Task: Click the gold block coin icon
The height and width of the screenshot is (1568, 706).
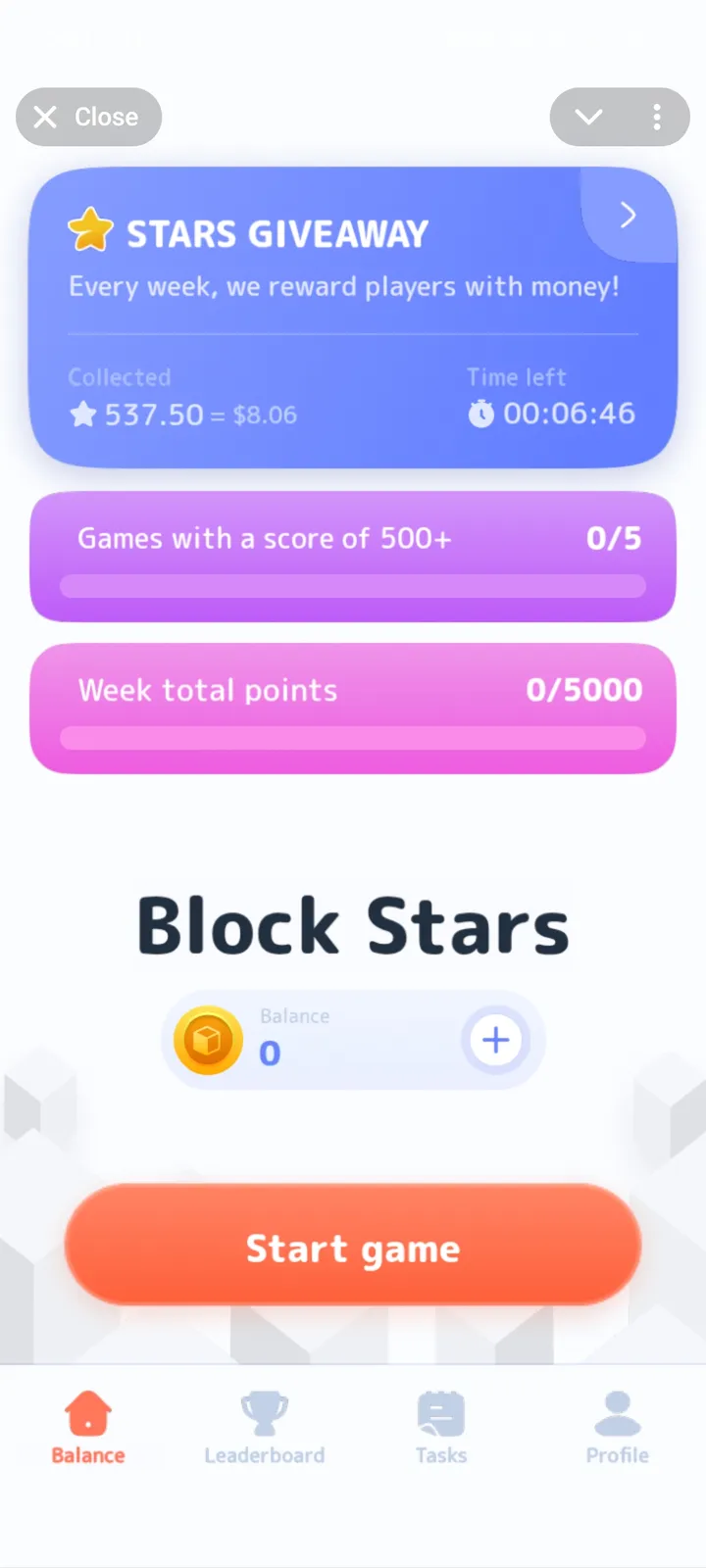Action: [208, 1040]
